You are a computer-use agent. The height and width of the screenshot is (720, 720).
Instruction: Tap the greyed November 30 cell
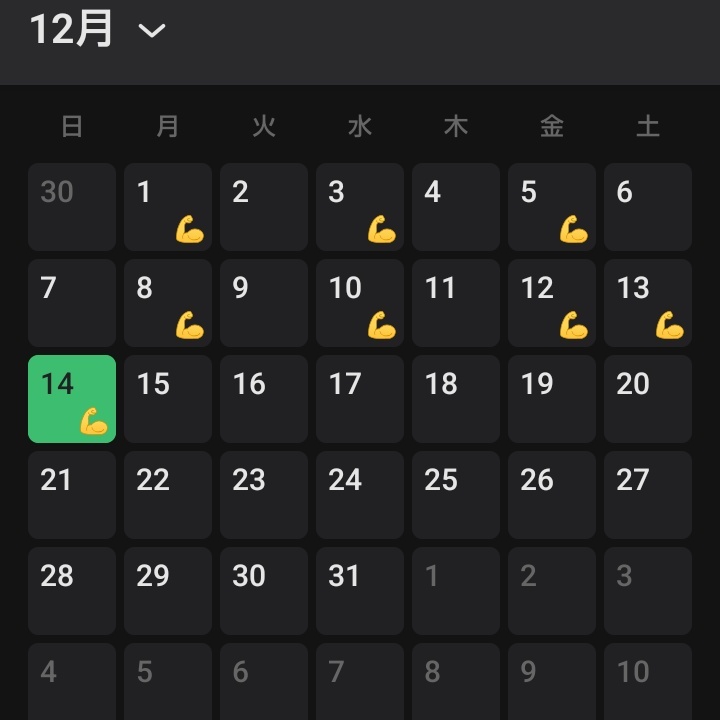pos(72,207)
